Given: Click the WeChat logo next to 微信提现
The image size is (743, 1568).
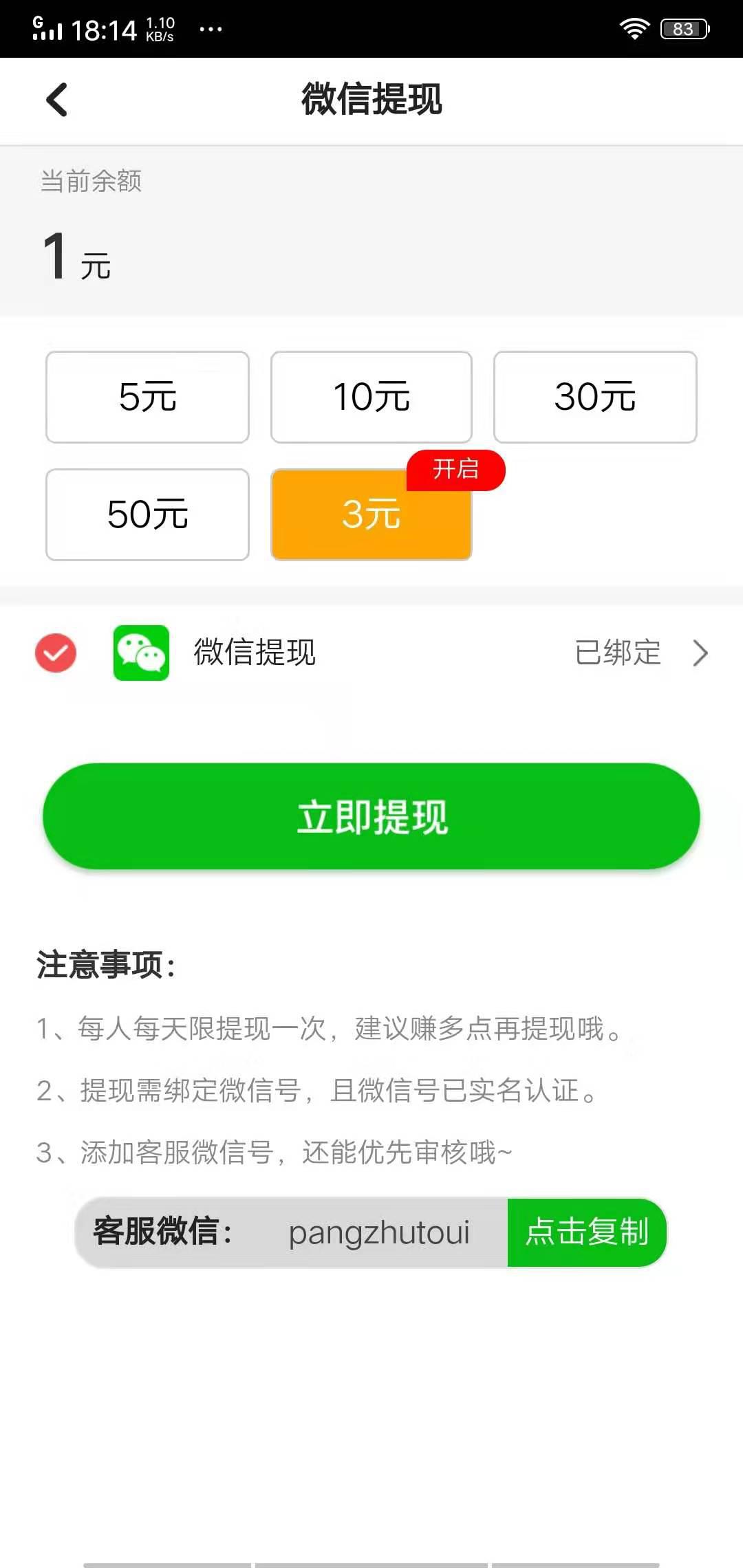Looking at the screenshot, I should 140,653.
